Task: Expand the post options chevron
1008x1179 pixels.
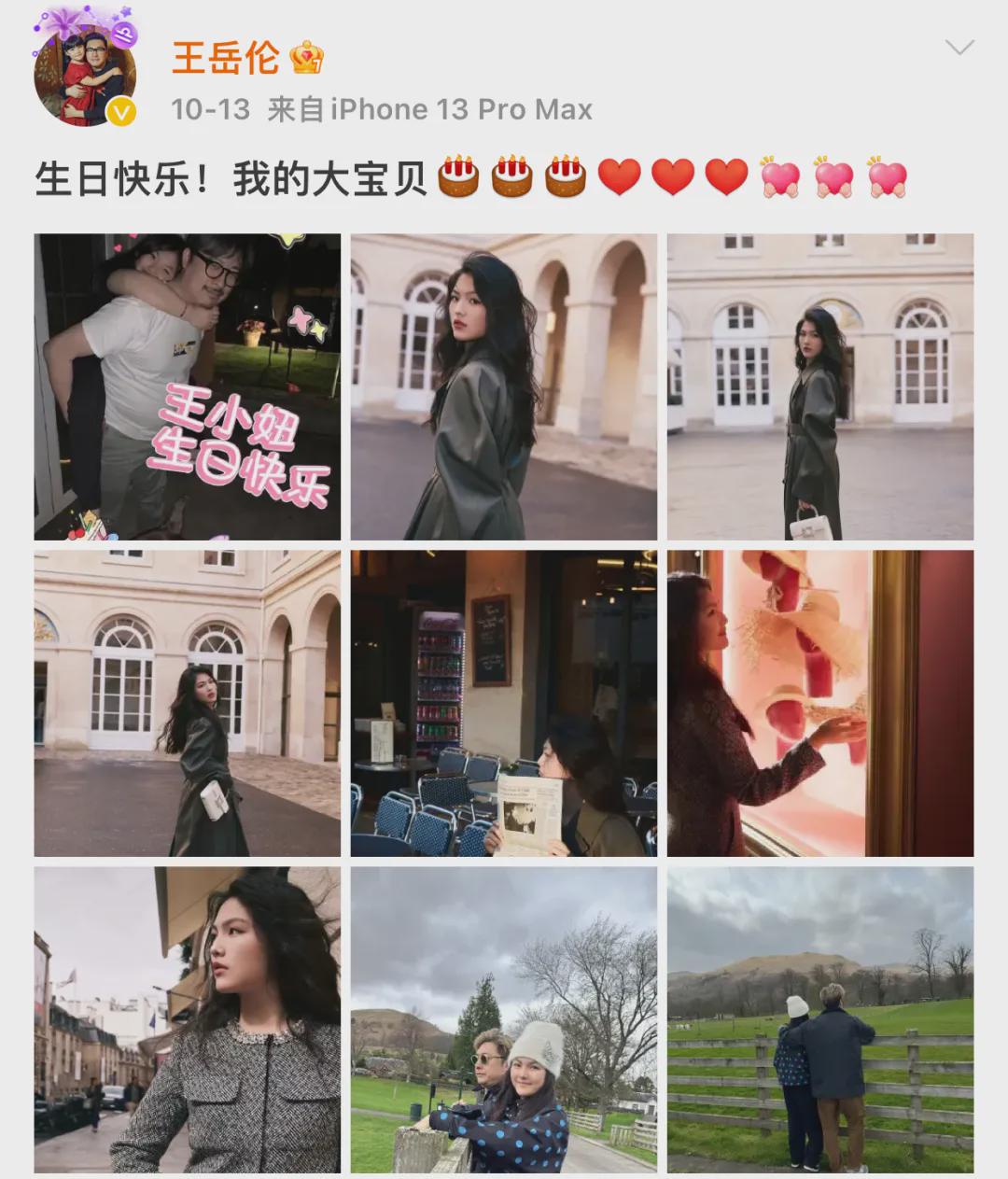Action: [x=959, y=47]
